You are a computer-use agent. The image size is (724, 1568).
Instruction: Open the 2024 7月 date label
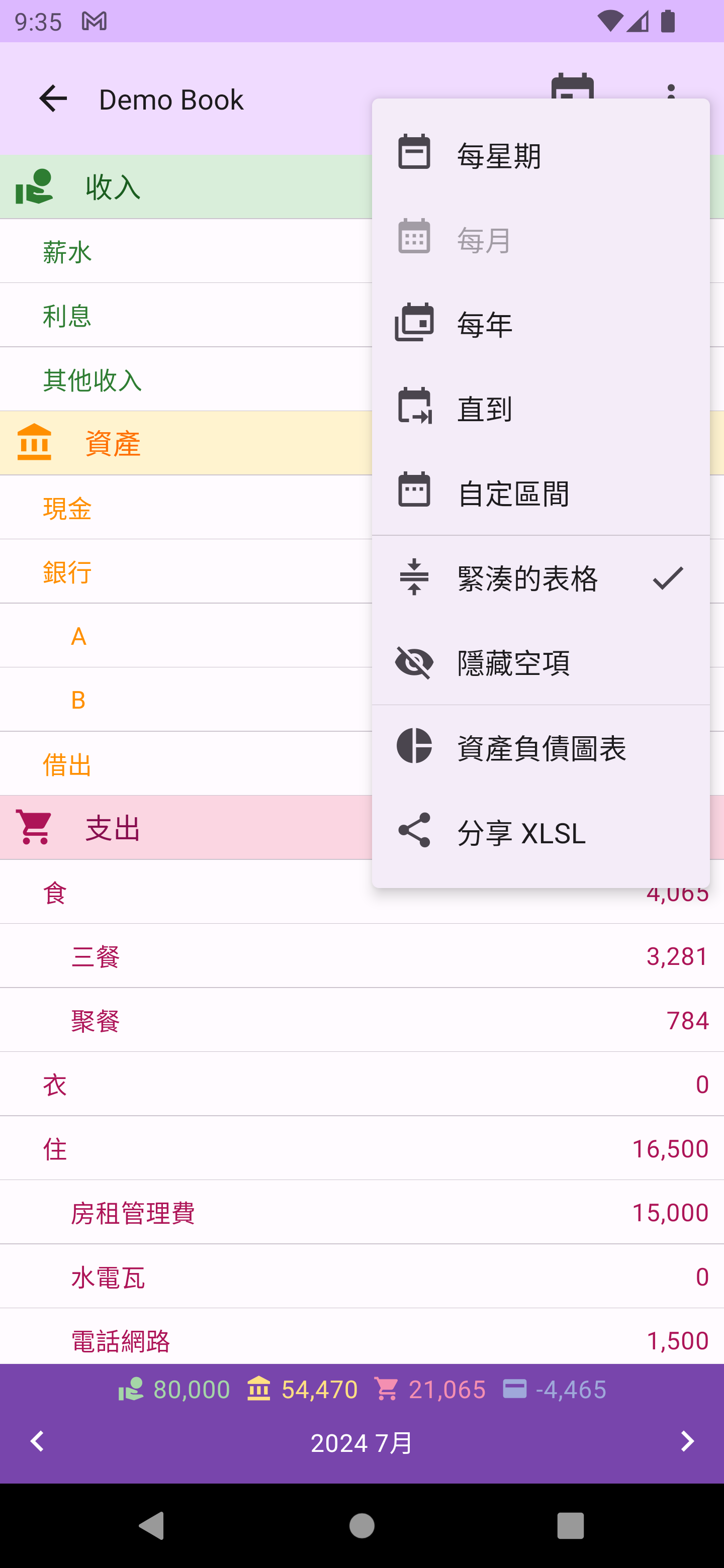[361, 1442]
